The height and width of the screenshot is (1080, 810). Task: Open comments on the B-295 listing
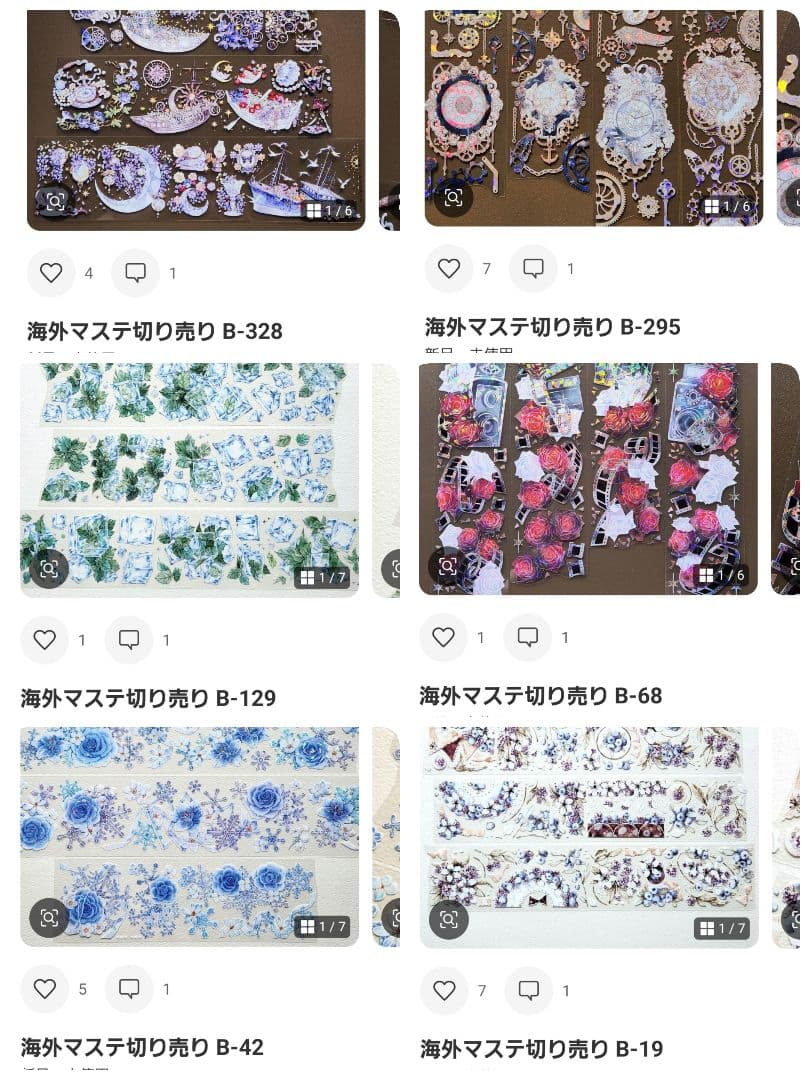(533, 268)
